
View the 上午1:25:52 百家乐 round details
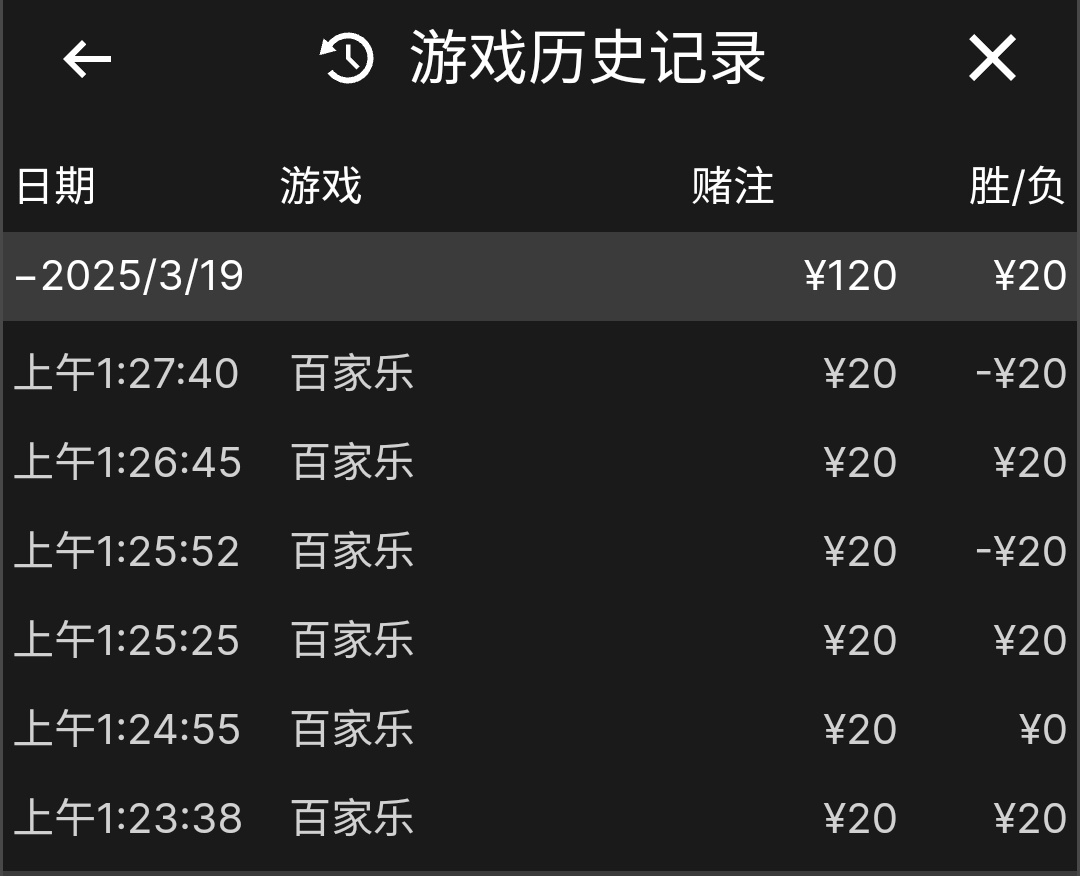point(540,552)
